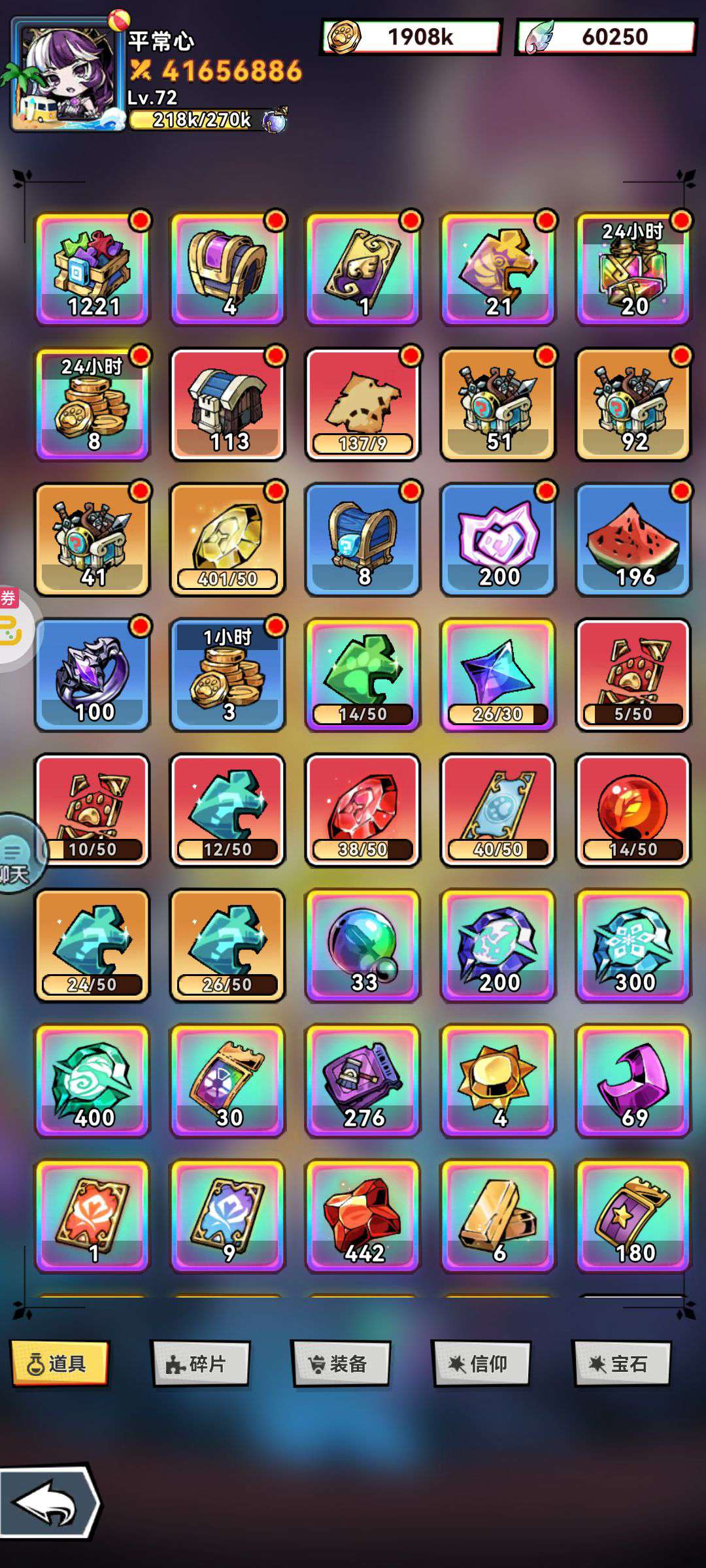Open the gold coin item 401/50
The image size is (706, 1568).
tap(227, 540)
